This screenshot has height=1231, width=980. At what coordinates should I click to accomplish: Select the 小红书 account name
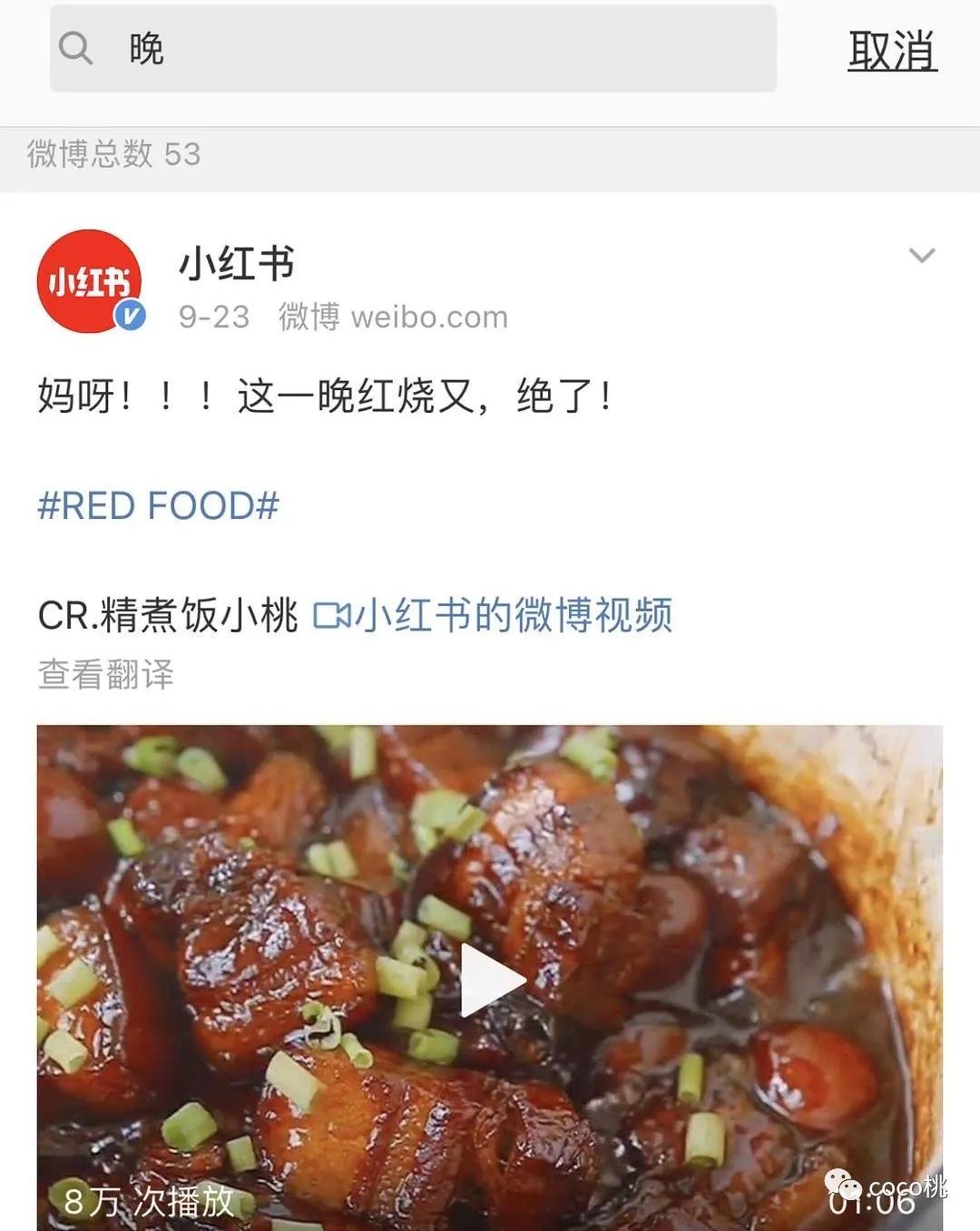[239, 263]
